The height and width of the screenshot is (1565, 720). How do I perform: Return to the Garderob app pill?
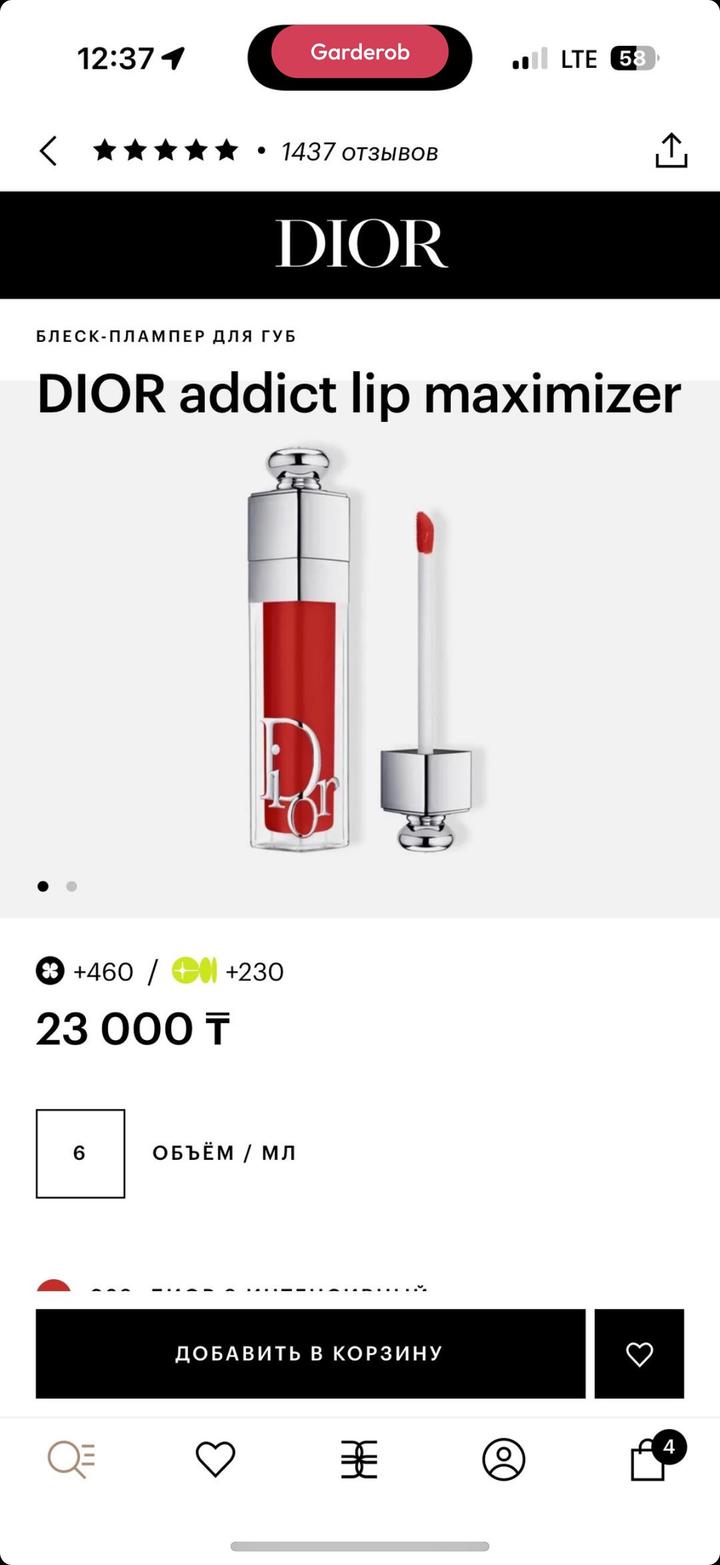tap(360, 53)
